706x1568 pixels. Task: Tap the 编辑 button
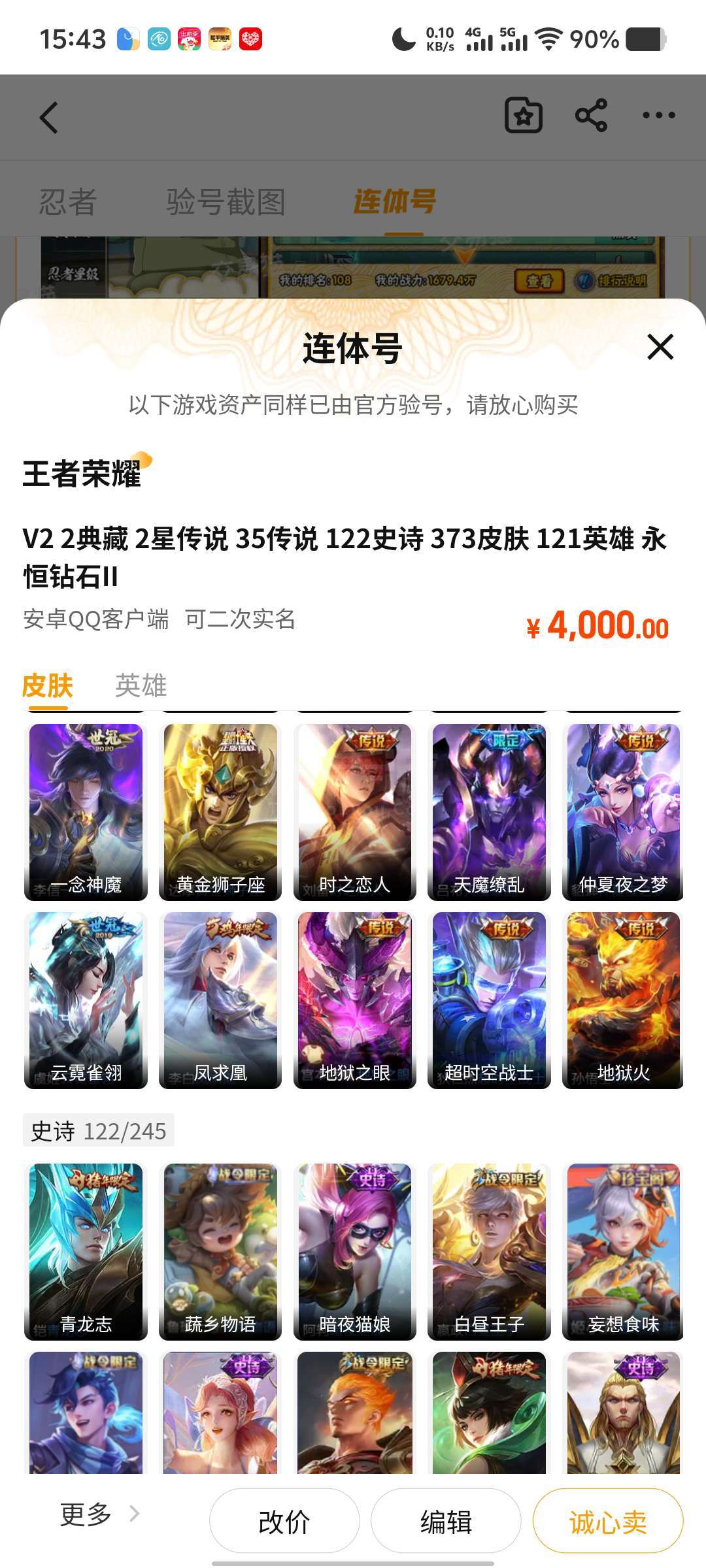(446, 1522)
